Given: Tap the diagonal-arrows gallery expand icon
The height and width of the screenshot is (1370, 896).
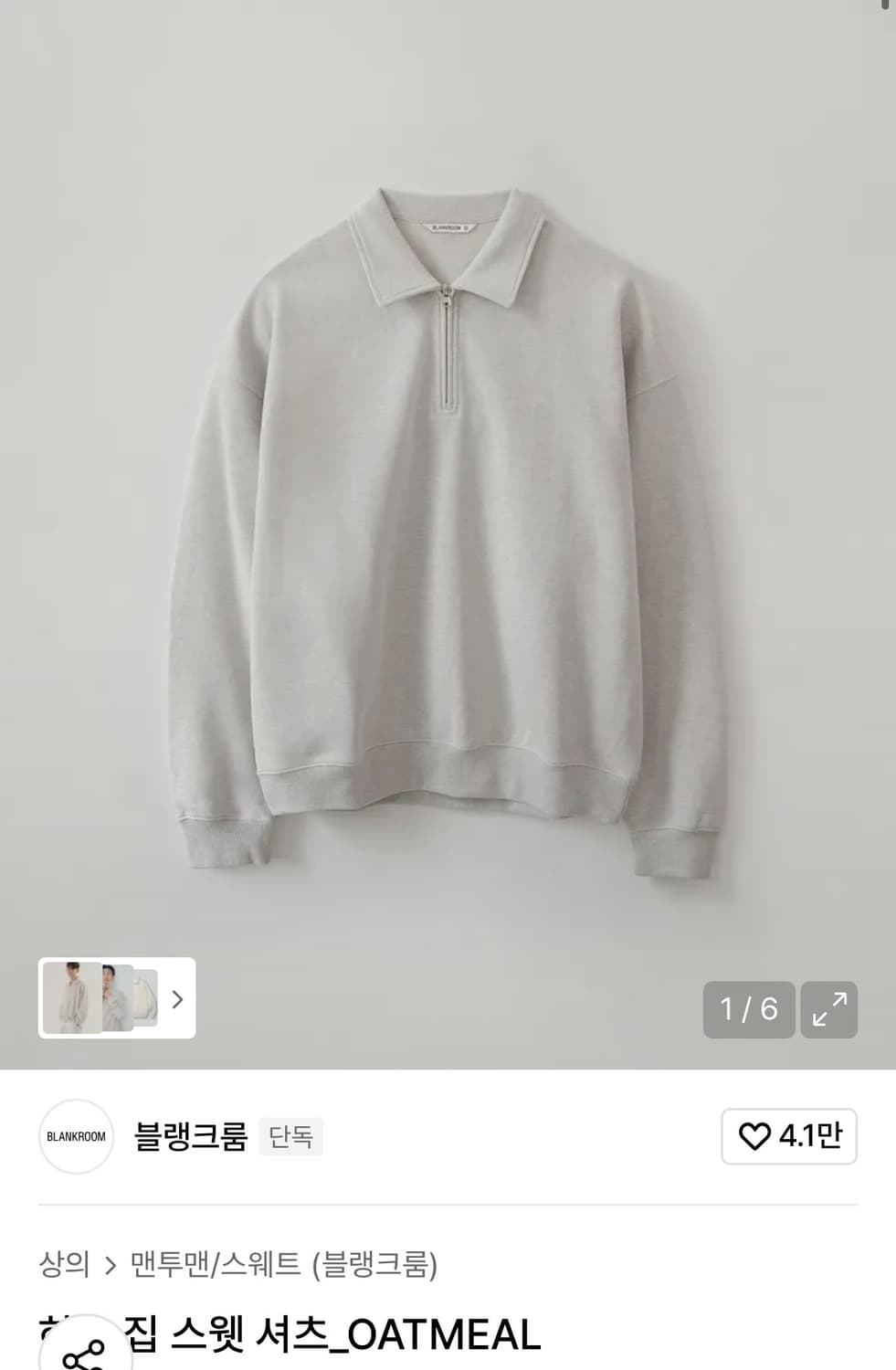Looking at the screenshot, I should click(x=828, y=1010).
